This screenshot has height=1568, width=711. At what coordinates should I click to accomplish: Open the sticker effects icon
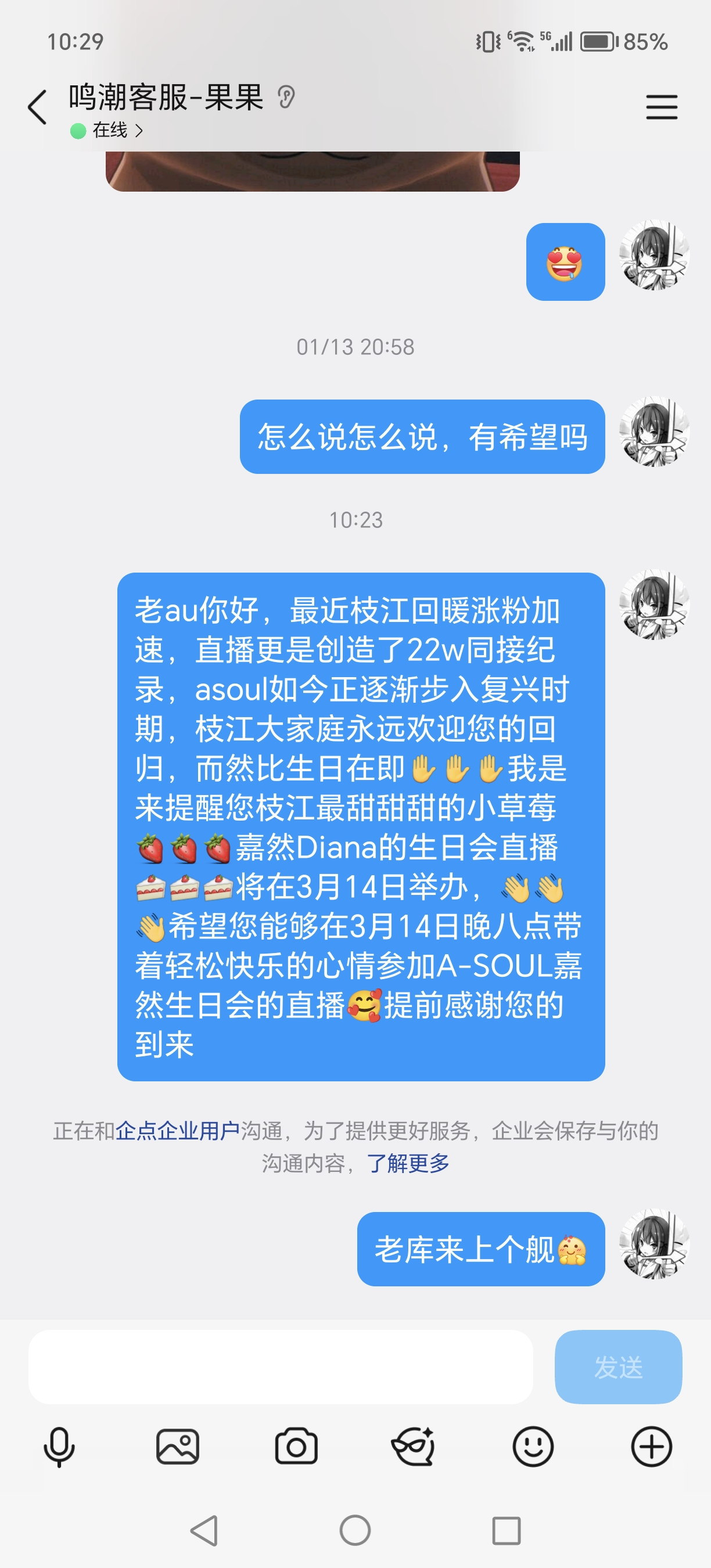(414, 1446)
